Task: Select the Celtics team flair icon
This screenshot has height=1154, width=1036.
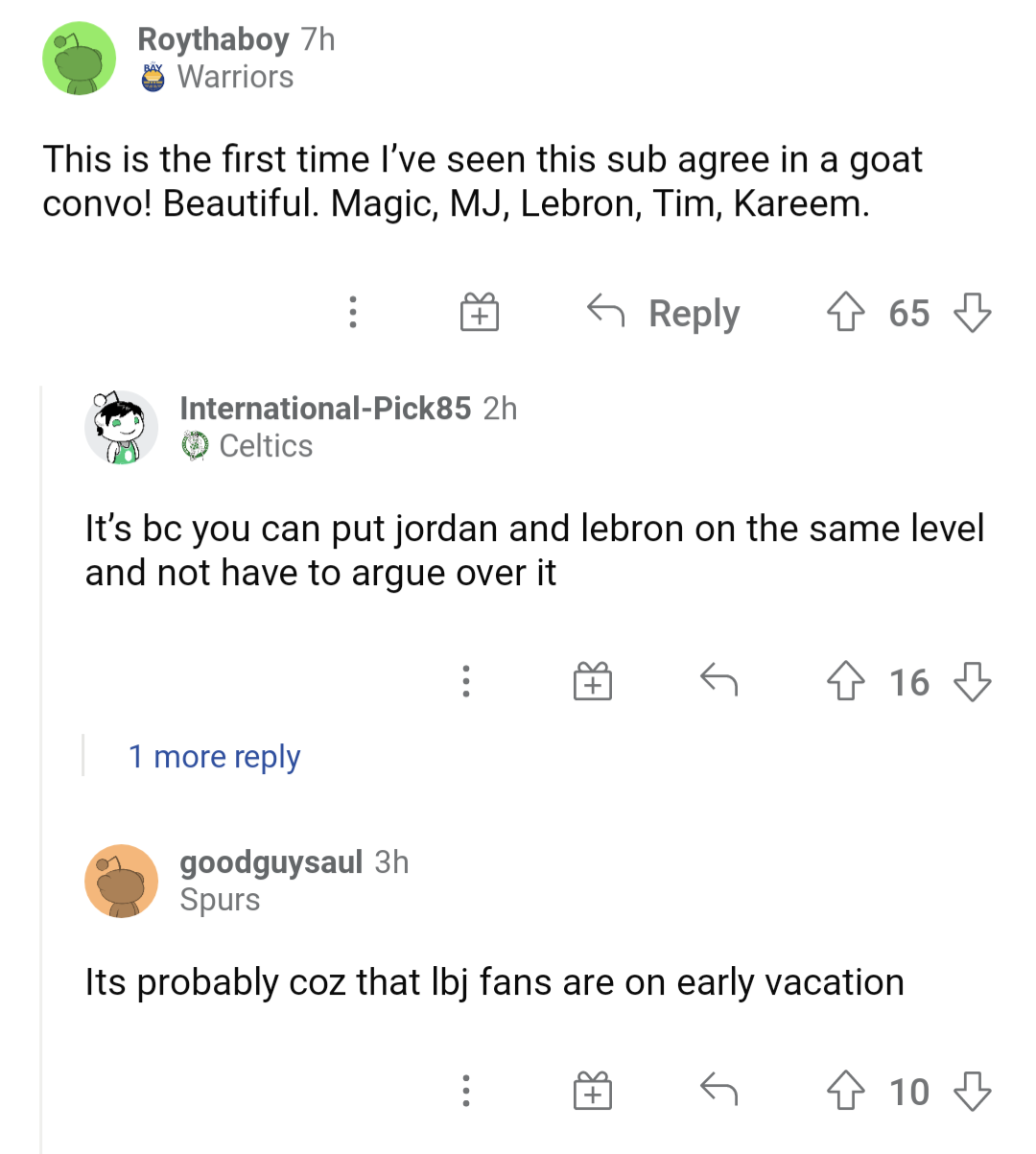Action: (x=193, y=445)
